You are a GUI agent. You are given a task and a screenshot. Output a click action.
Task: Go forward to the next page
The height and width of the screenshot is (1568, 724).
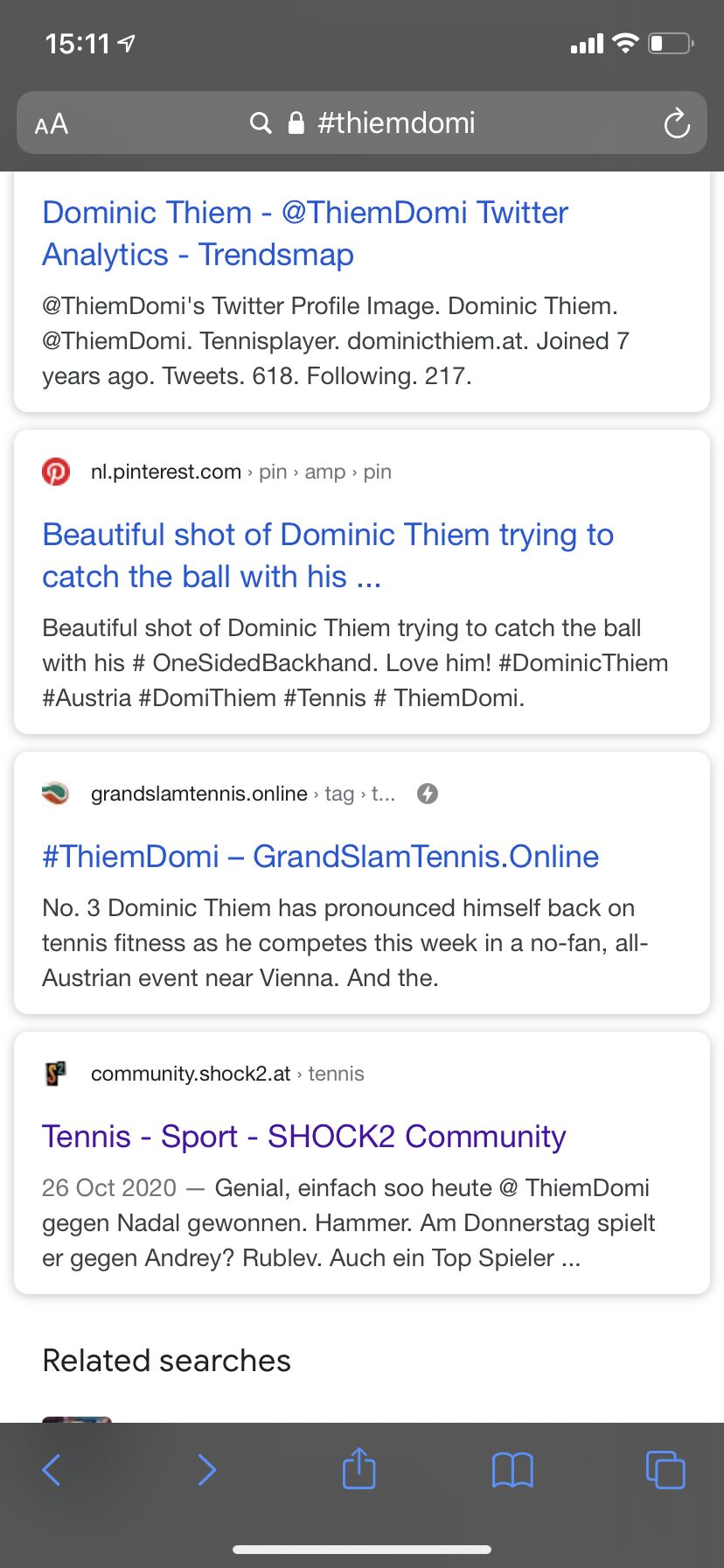point(206,1470)
